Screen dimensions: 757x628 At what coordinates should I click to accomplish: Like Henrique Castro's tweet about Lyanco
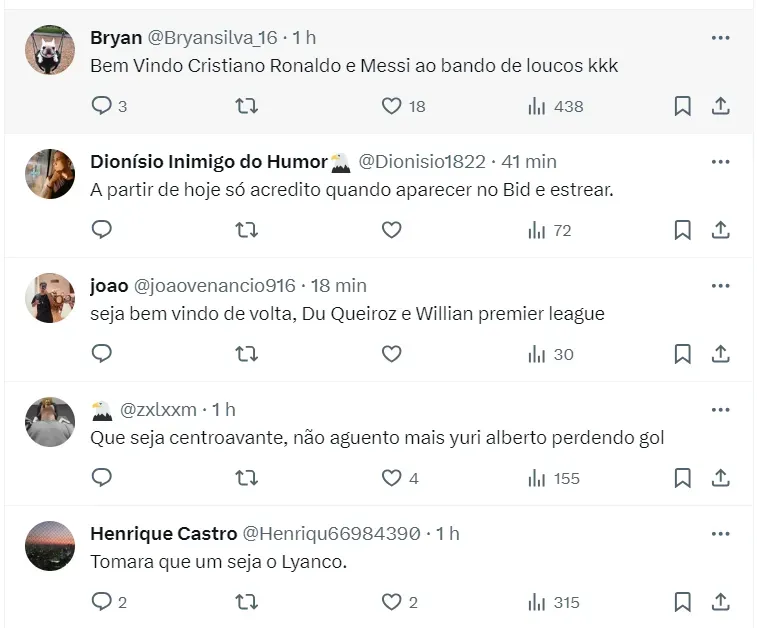click(392, 602)
